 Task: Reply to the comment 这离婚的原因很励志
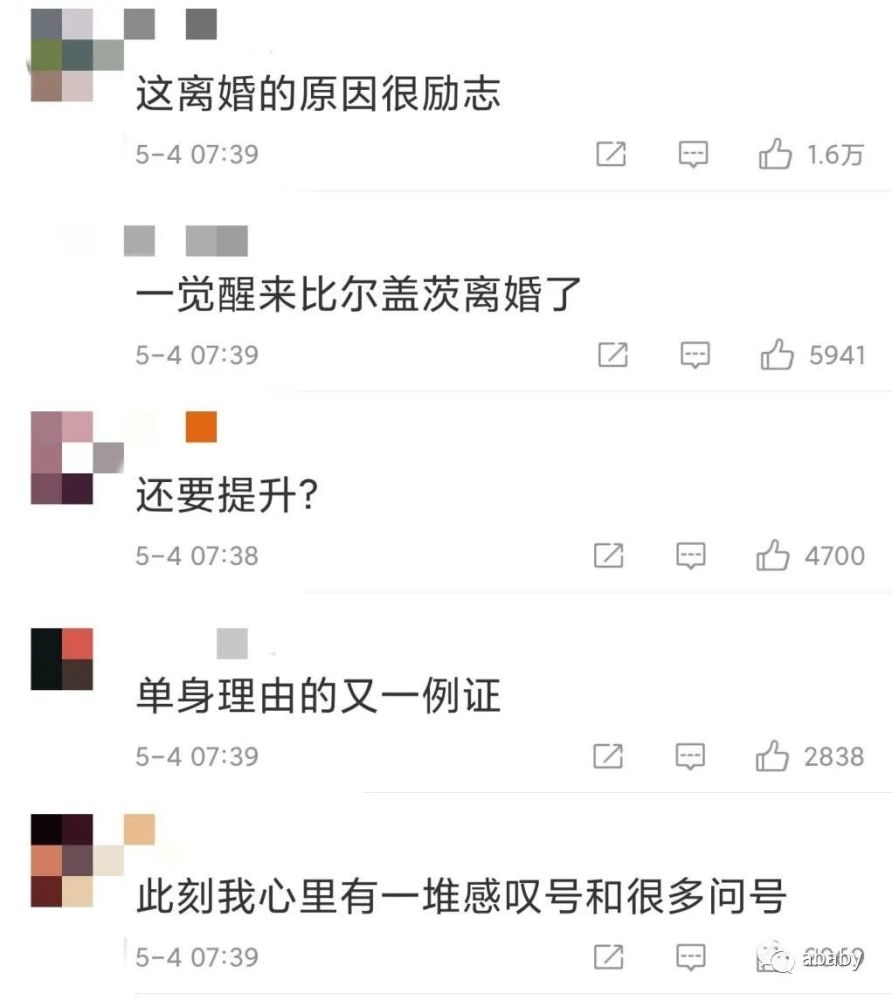tap(693, 154)
